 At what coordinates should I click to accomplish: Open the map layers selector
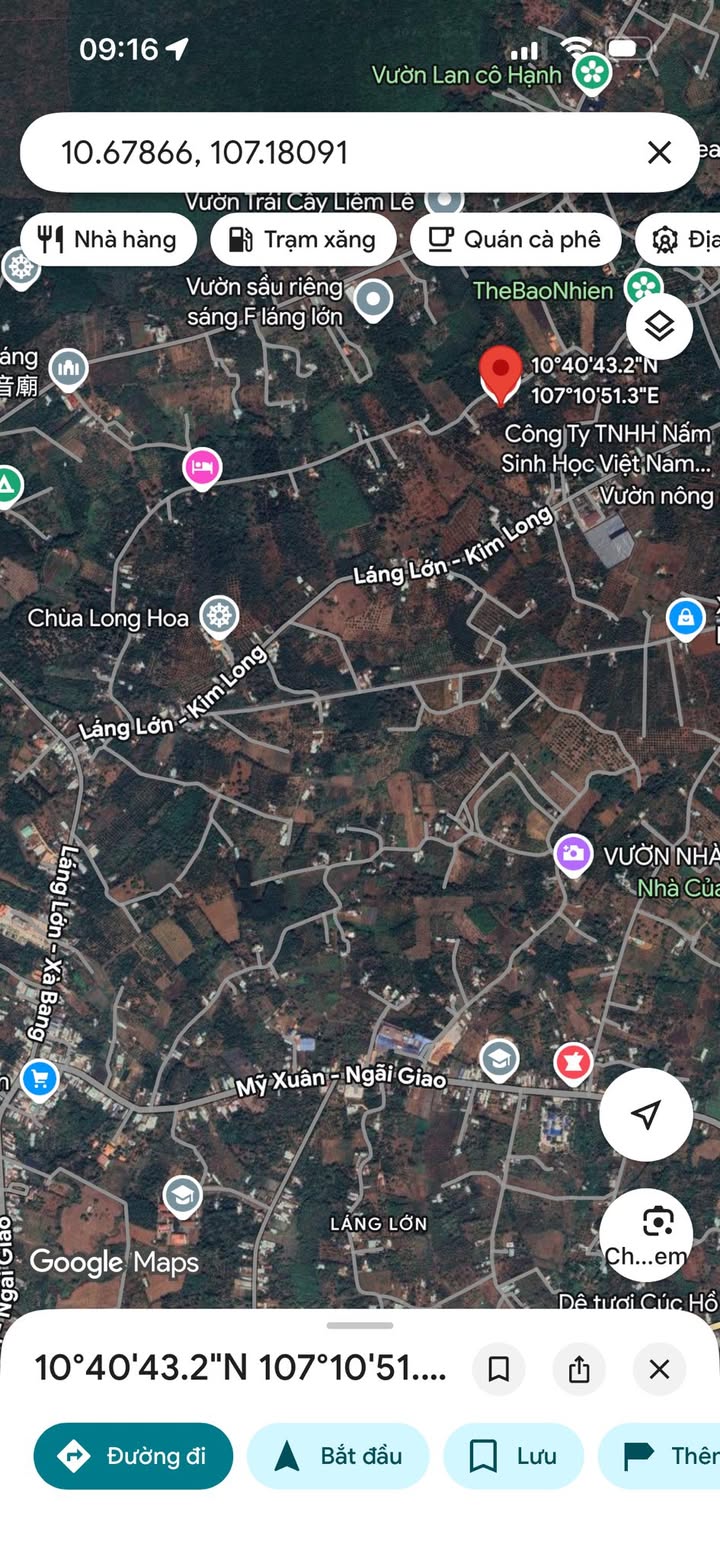[659, 326]
